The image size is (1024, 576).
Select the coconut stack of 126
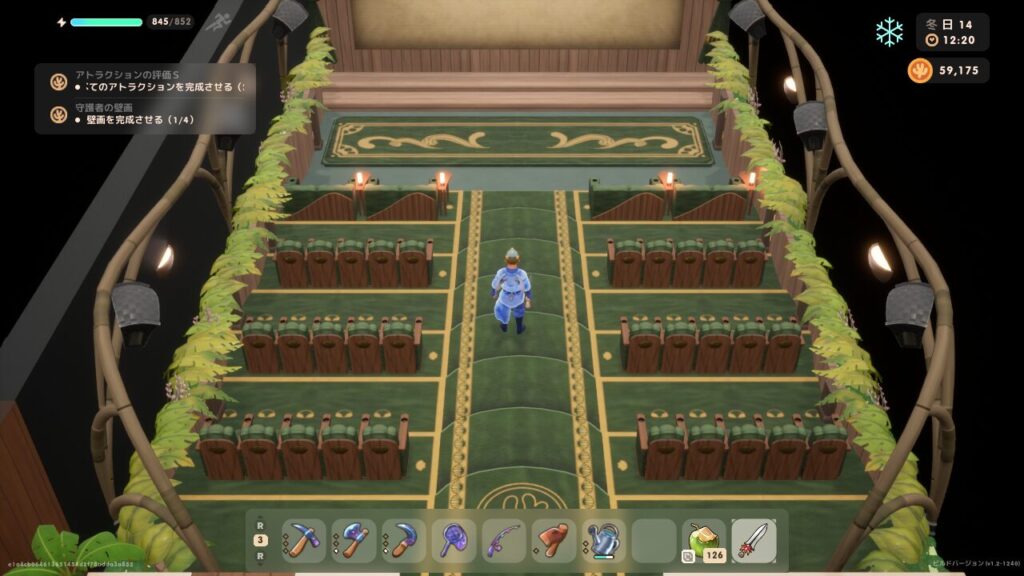coord(703,540)
